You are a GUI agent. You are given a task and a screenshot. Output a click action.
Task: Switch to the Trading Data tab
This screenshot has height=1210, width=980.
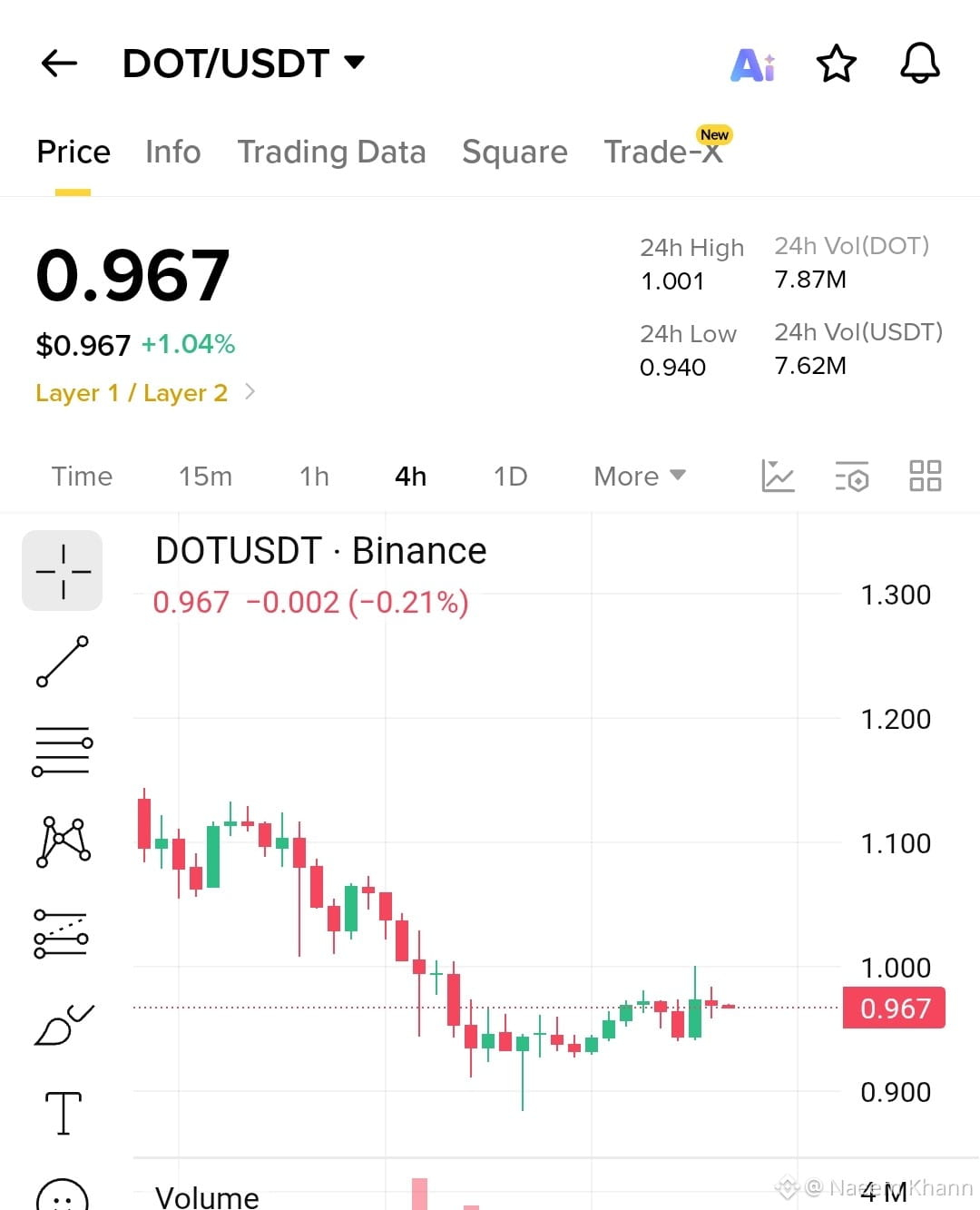(331, 152)
